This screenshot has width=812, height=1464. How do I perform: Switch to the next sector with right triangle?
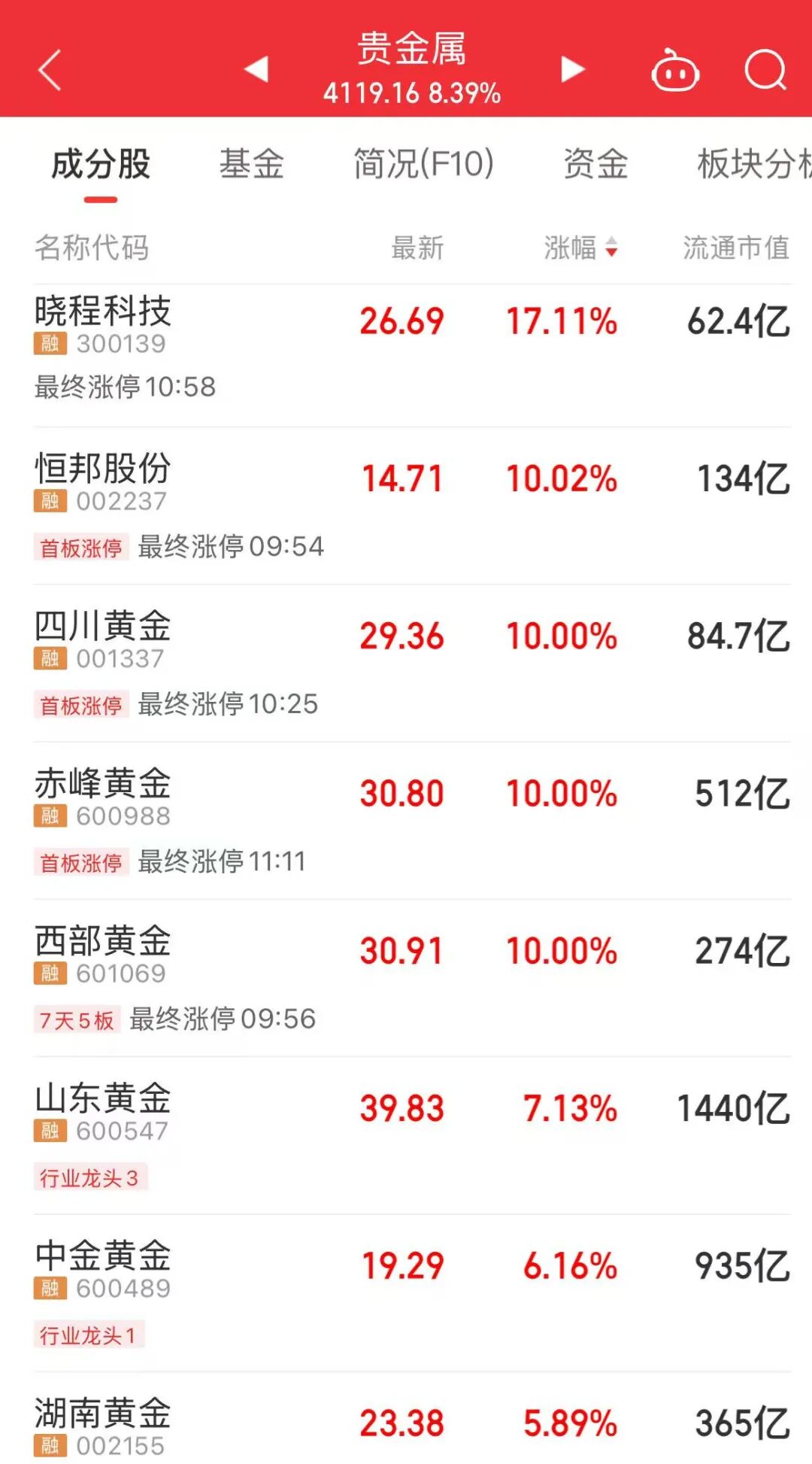click(x=572, y=69)
